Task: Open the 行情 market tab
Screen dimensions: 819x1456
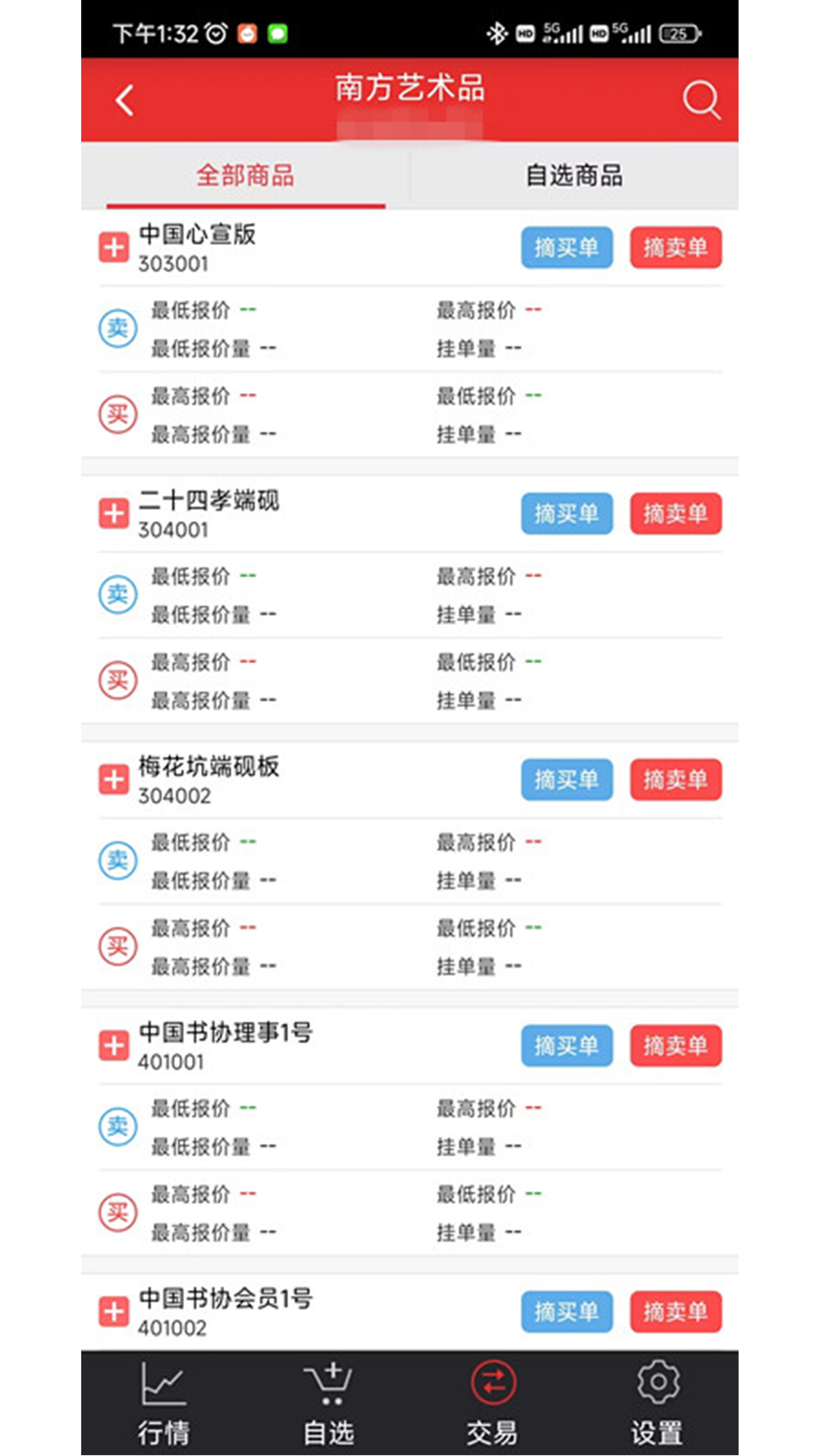Action: pos(163,1403)
